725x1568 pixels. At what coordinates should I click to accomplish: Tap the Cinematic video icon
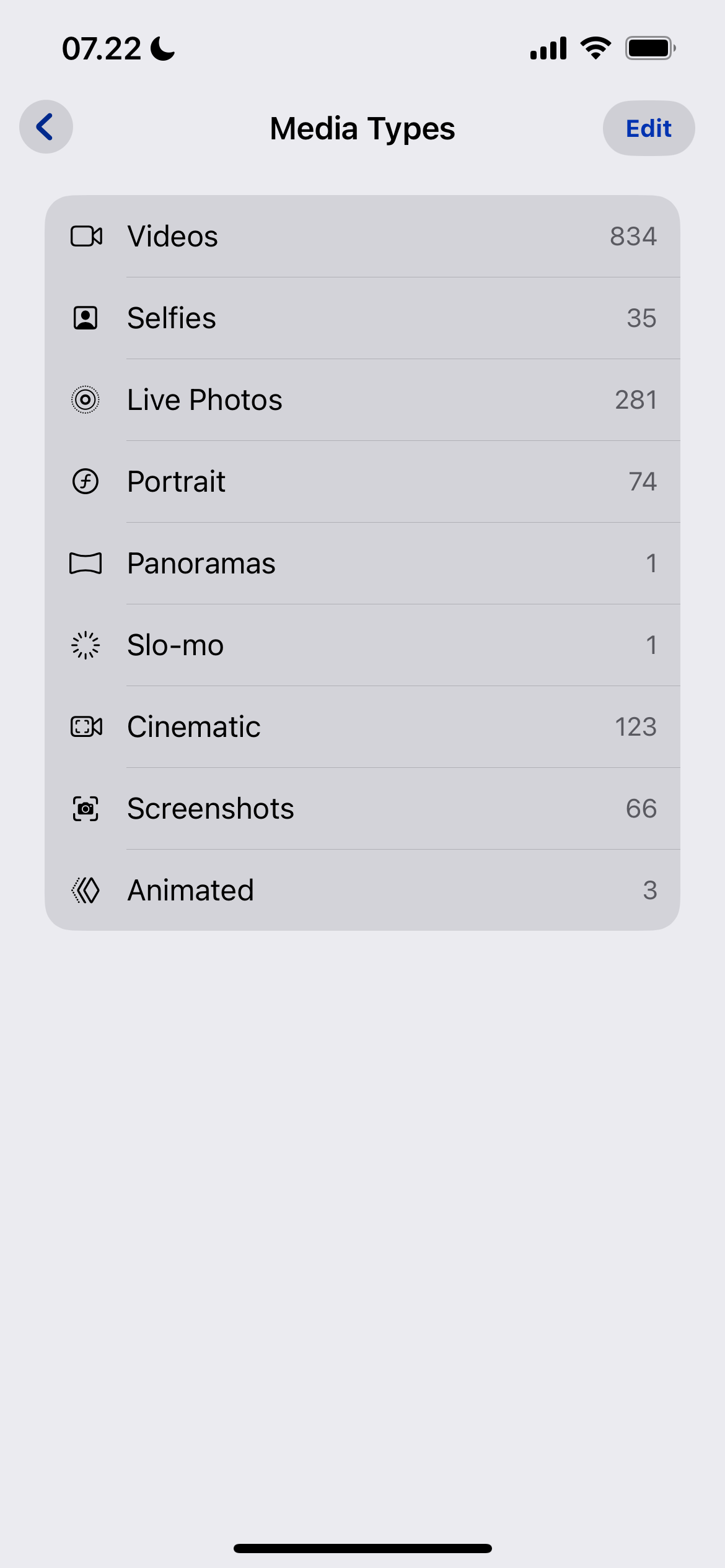[85, 726]
